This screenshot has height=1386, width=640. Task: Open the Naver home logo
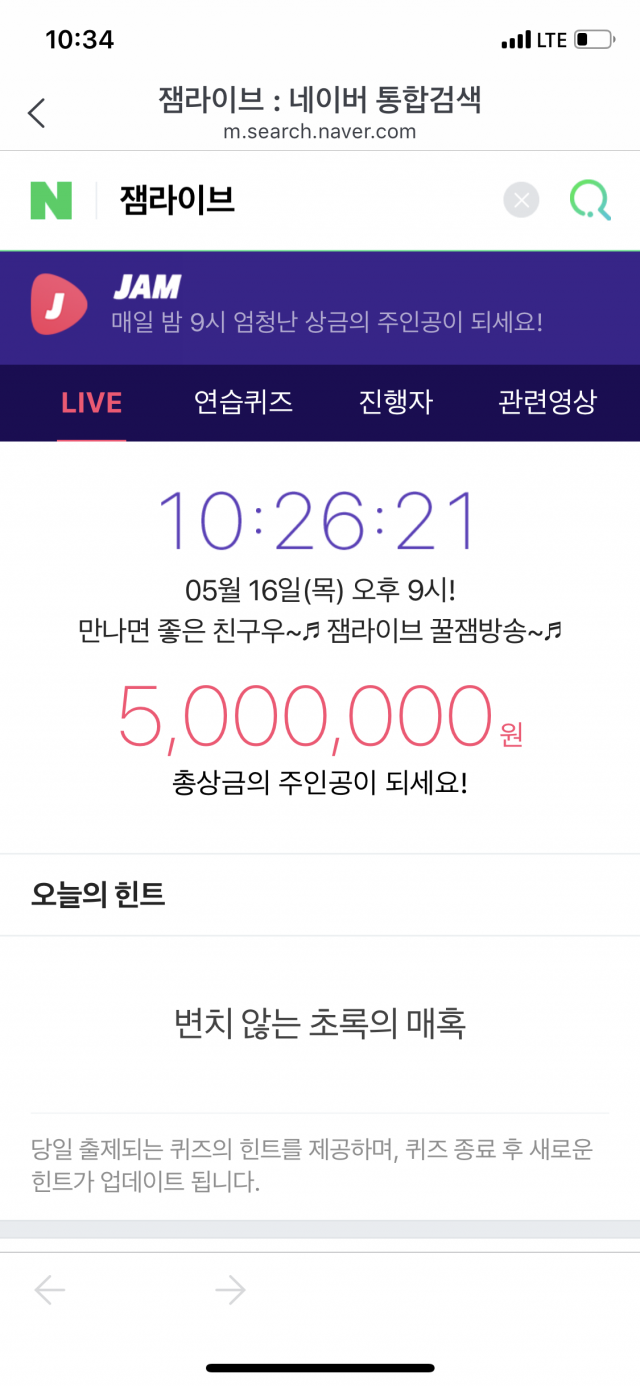[x=51, y=201]
